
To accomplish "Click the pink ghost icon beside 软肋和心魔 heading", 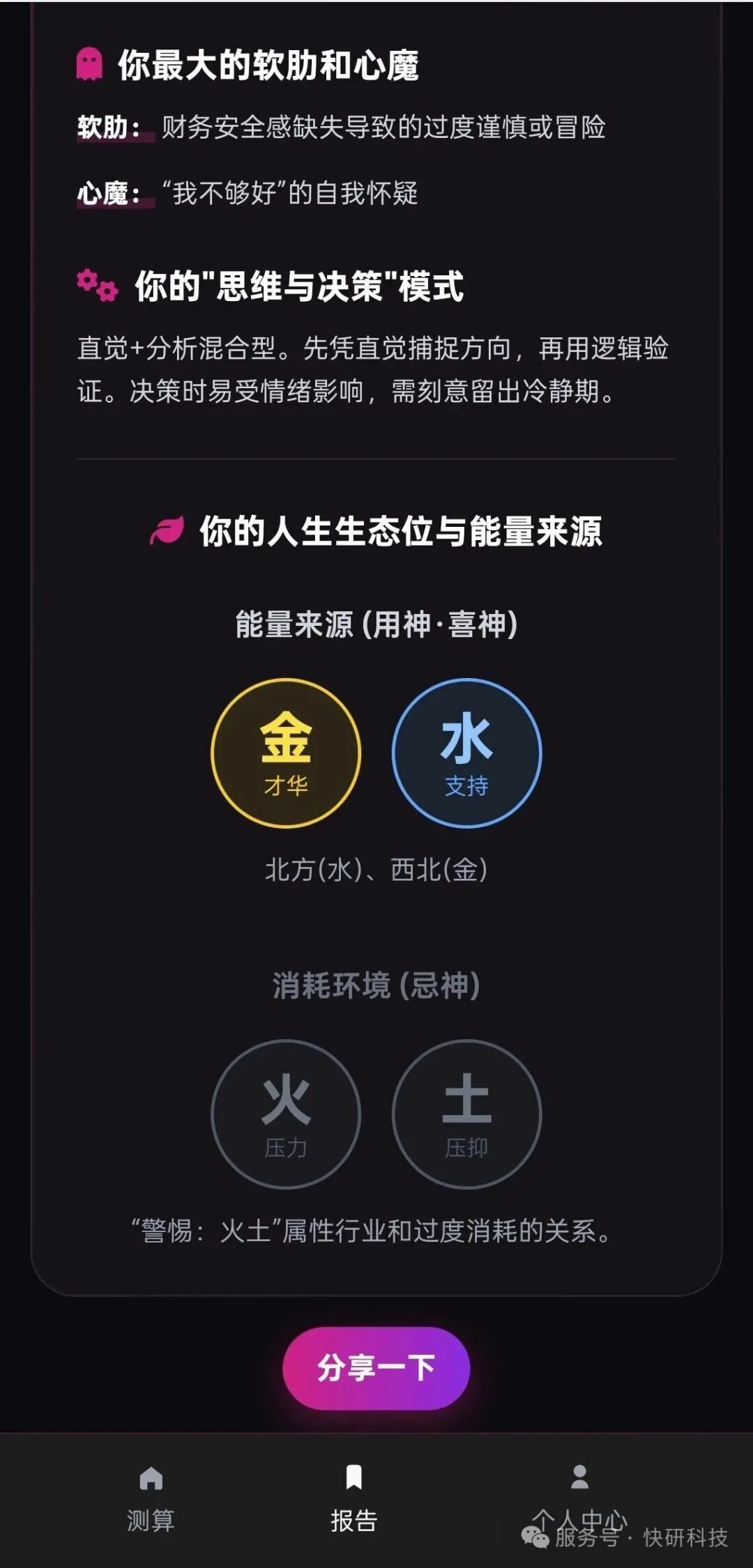I will click(x=89, y=63).
